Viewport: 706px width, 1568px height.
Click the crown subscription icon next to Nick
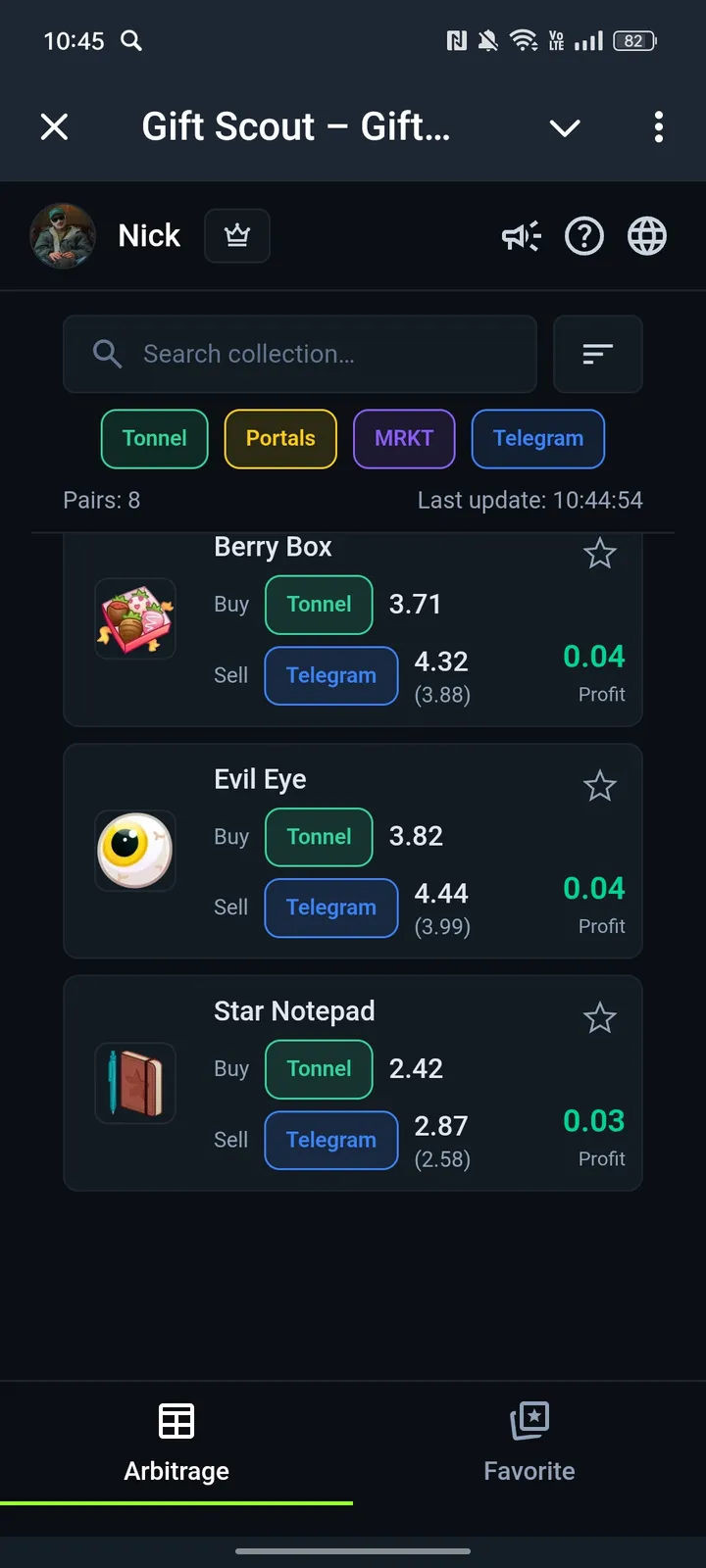tap(236, 235)
